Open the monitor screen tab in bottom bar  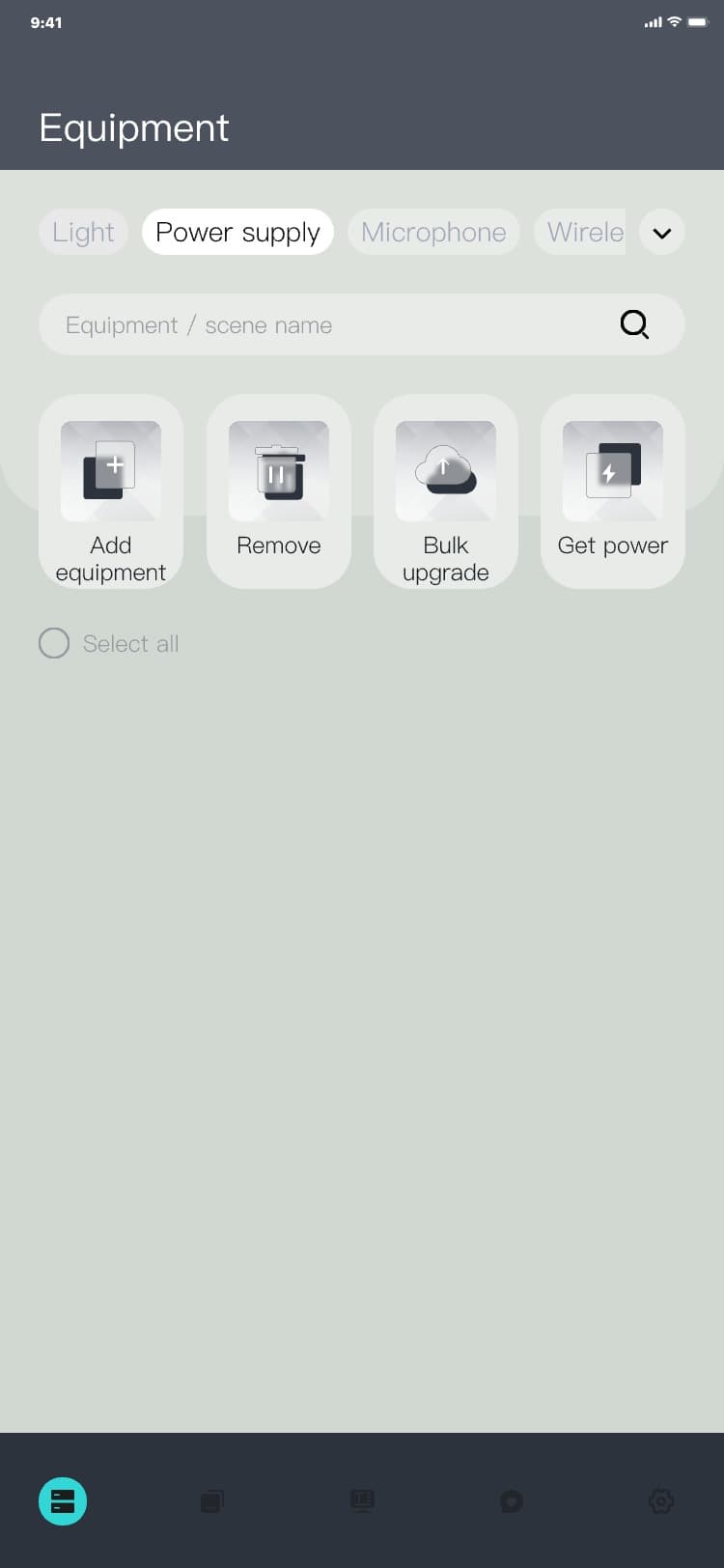(x=362, y=1501)
